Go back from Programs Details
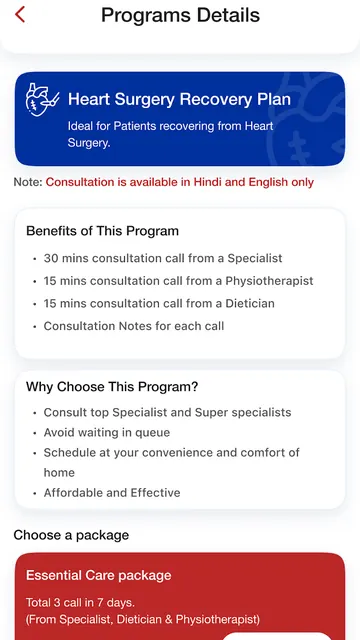The image size is (360, 640). pos(20,15)
